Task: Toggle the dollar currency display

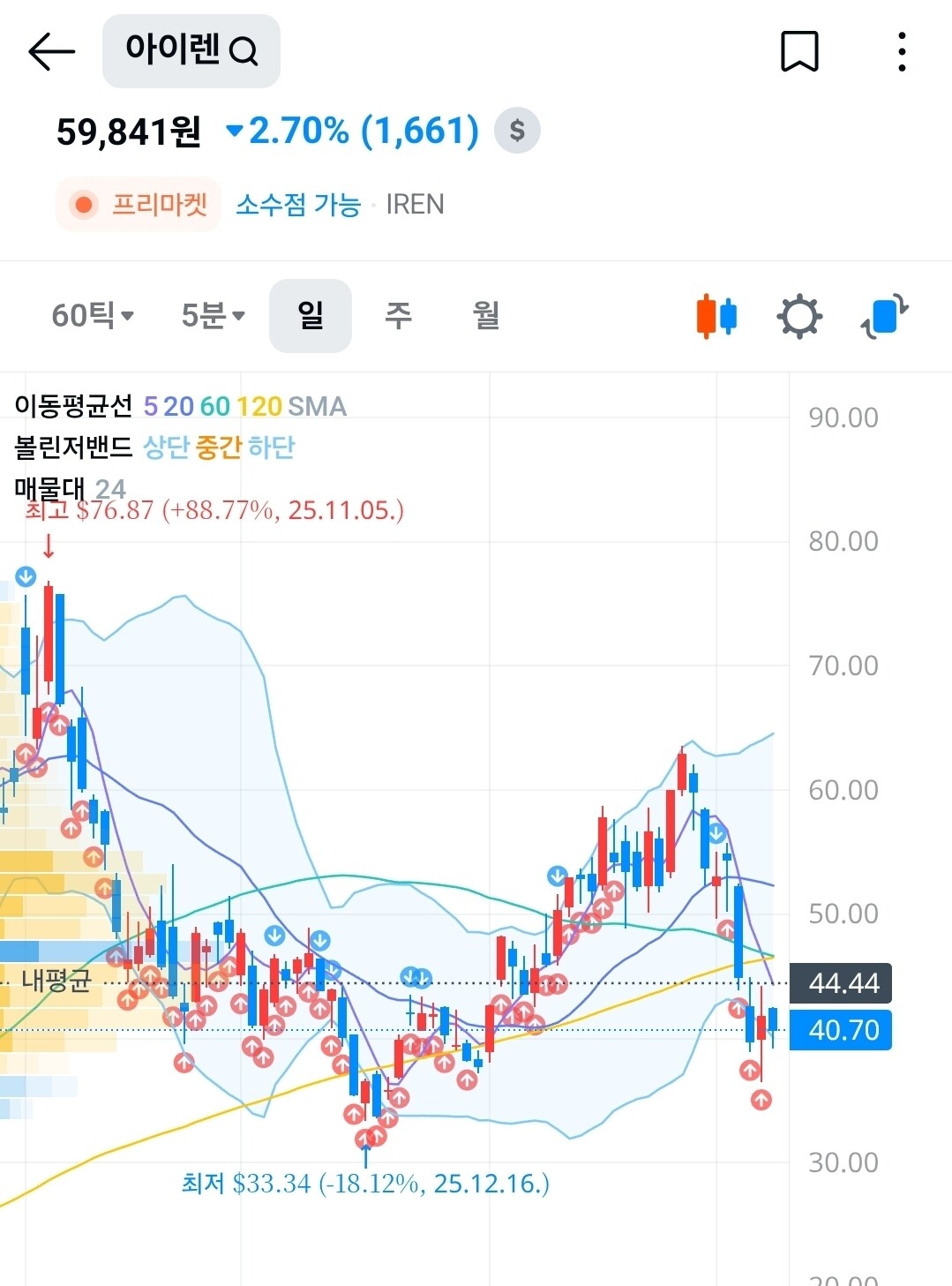Action: coord(517,131)
